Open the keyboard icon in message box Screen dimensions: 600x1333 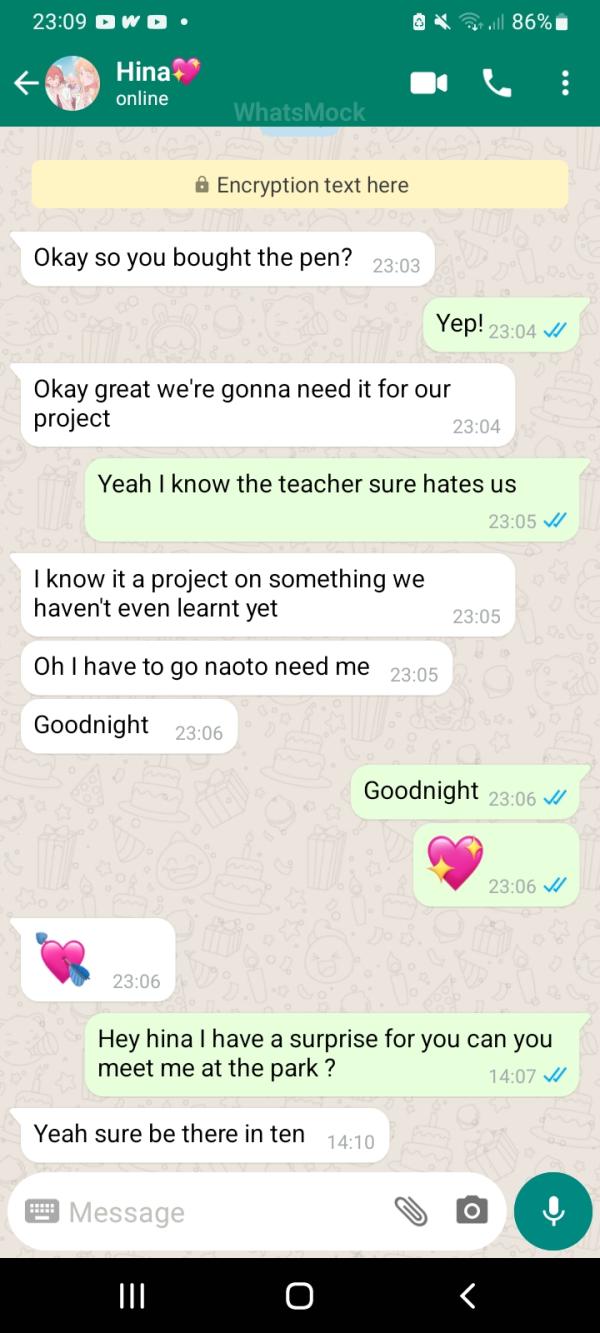pyautogui.click(x=42, y=1212)
